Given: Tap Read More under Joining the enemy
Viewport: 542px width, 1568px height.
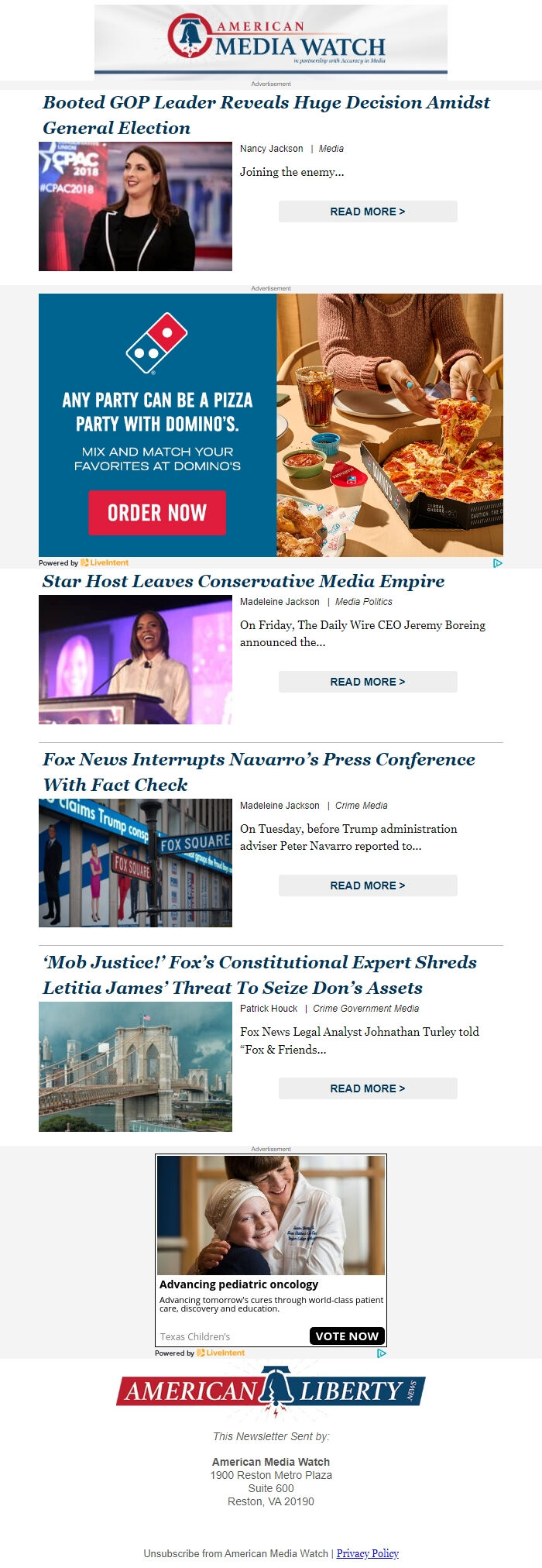Looking at the screenshot, I should click(x=368, y=211).
